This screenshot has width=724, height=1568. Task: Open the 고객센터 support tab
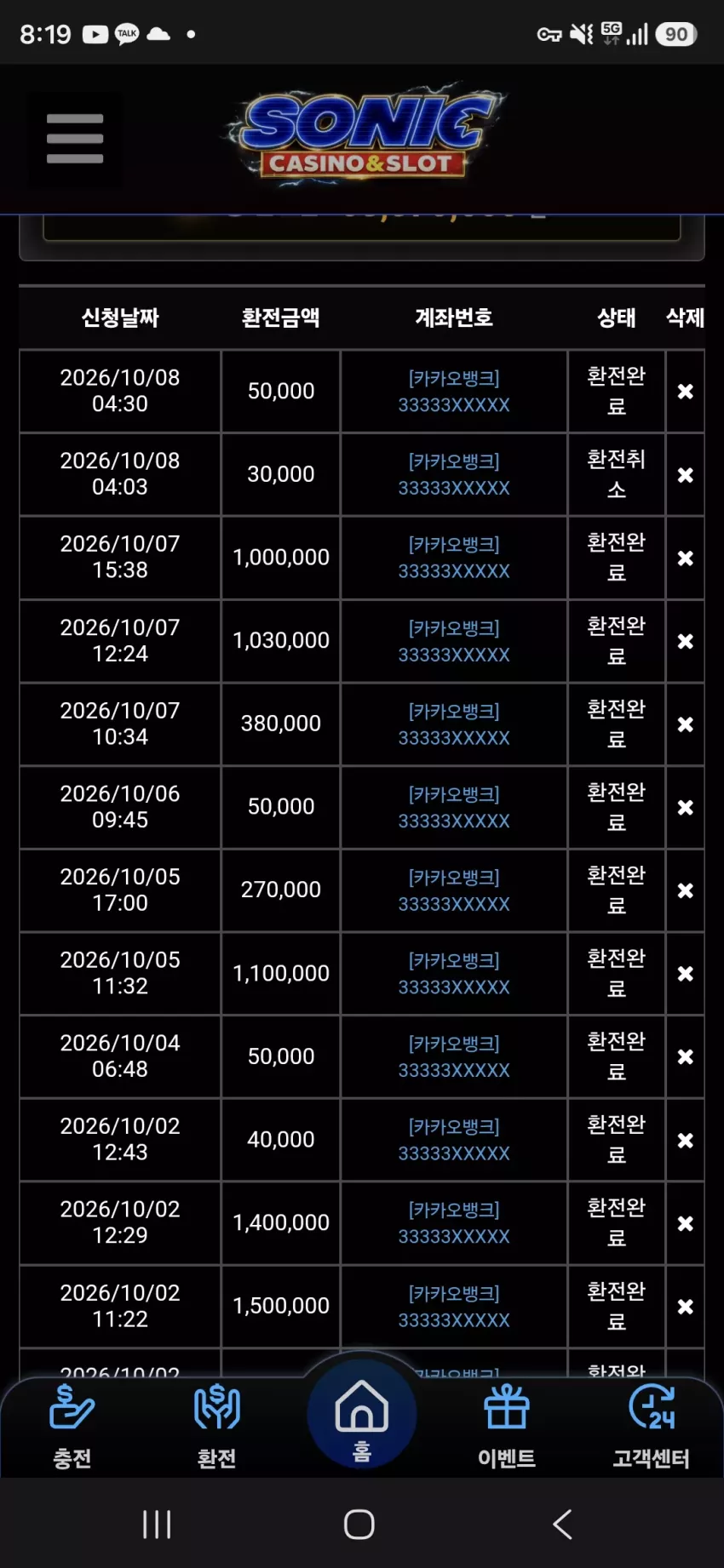[x=652, y=1428]
